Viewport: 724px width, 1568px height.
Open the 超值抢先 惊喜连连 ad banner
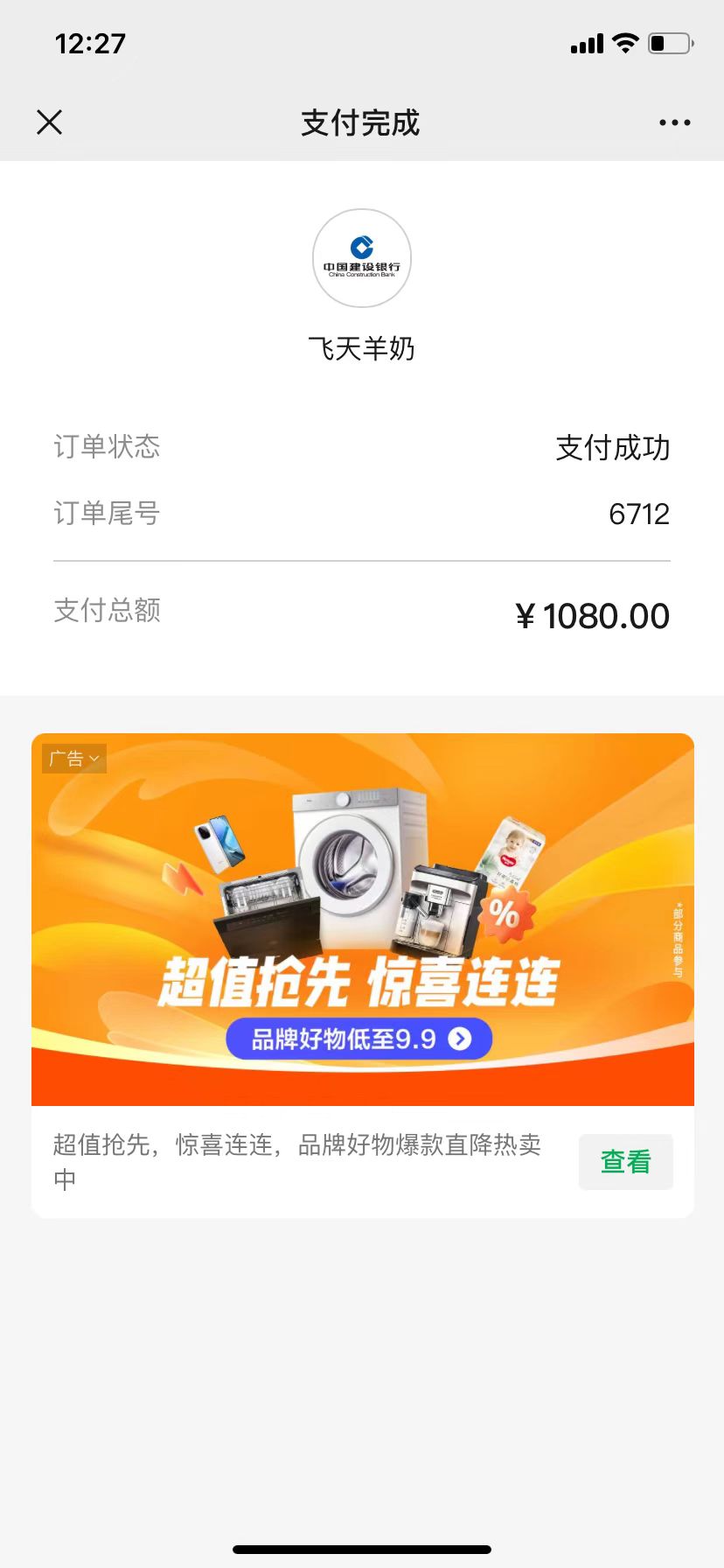(362, 919)
